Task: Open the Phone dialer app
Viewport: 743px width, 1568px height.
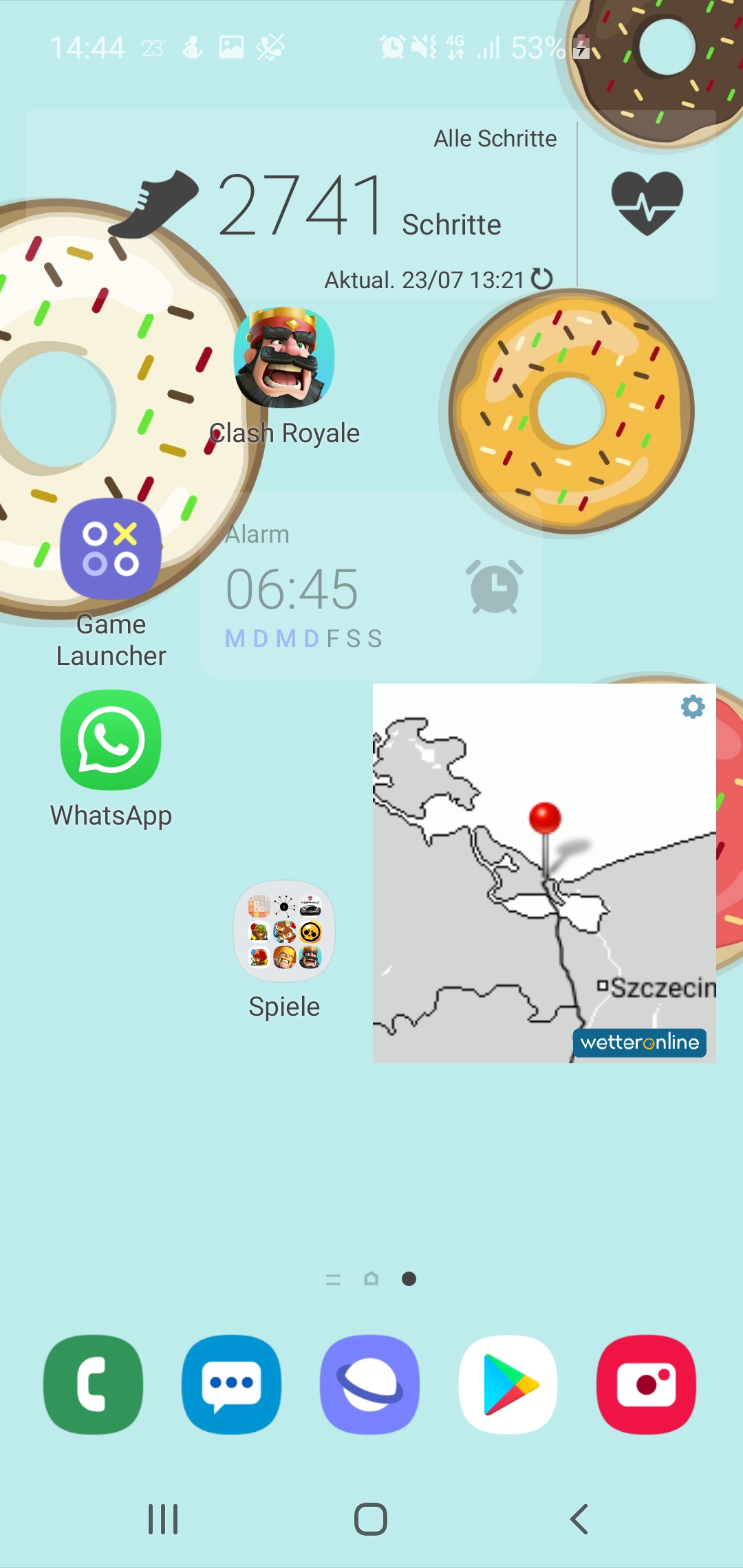Action: [x=94, y=1384]
